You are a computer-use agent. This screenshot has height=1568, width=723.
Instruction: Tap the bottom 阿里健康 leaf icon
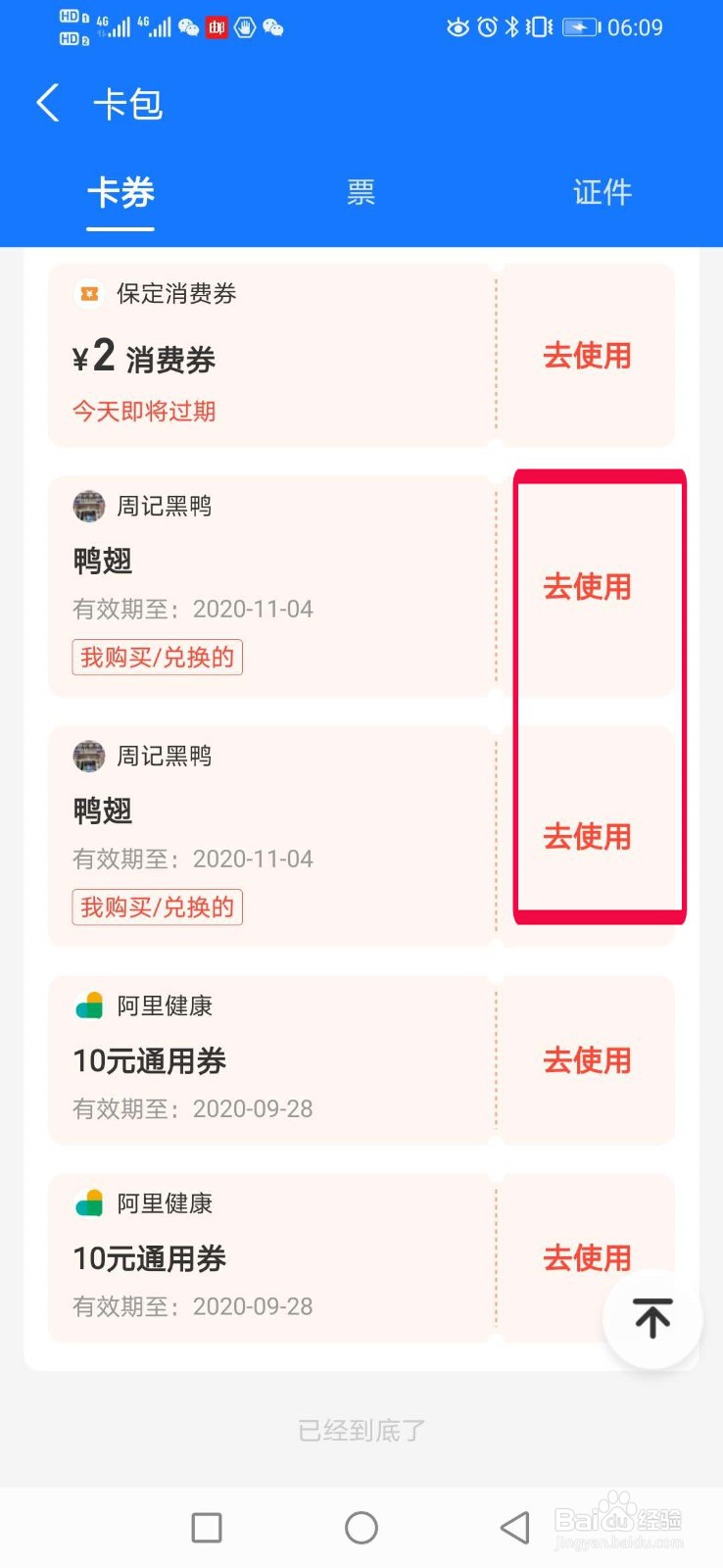pyautogui.click(x=89, y=1203)
